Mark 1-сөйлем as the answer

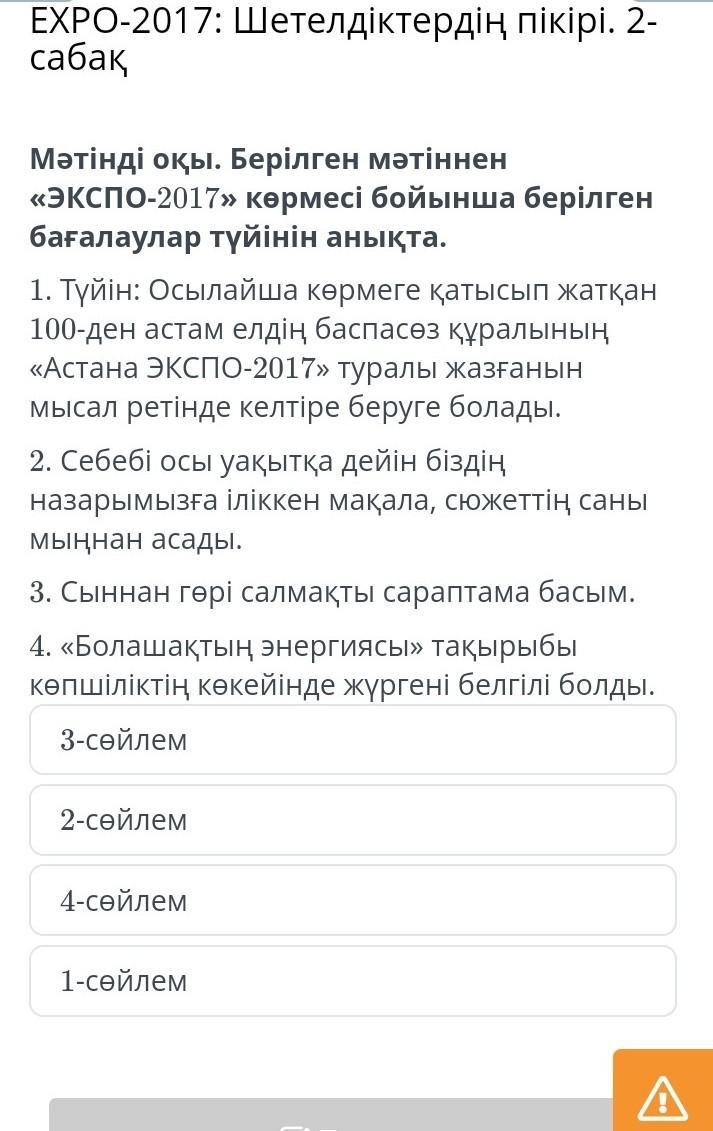click(352, 981)
